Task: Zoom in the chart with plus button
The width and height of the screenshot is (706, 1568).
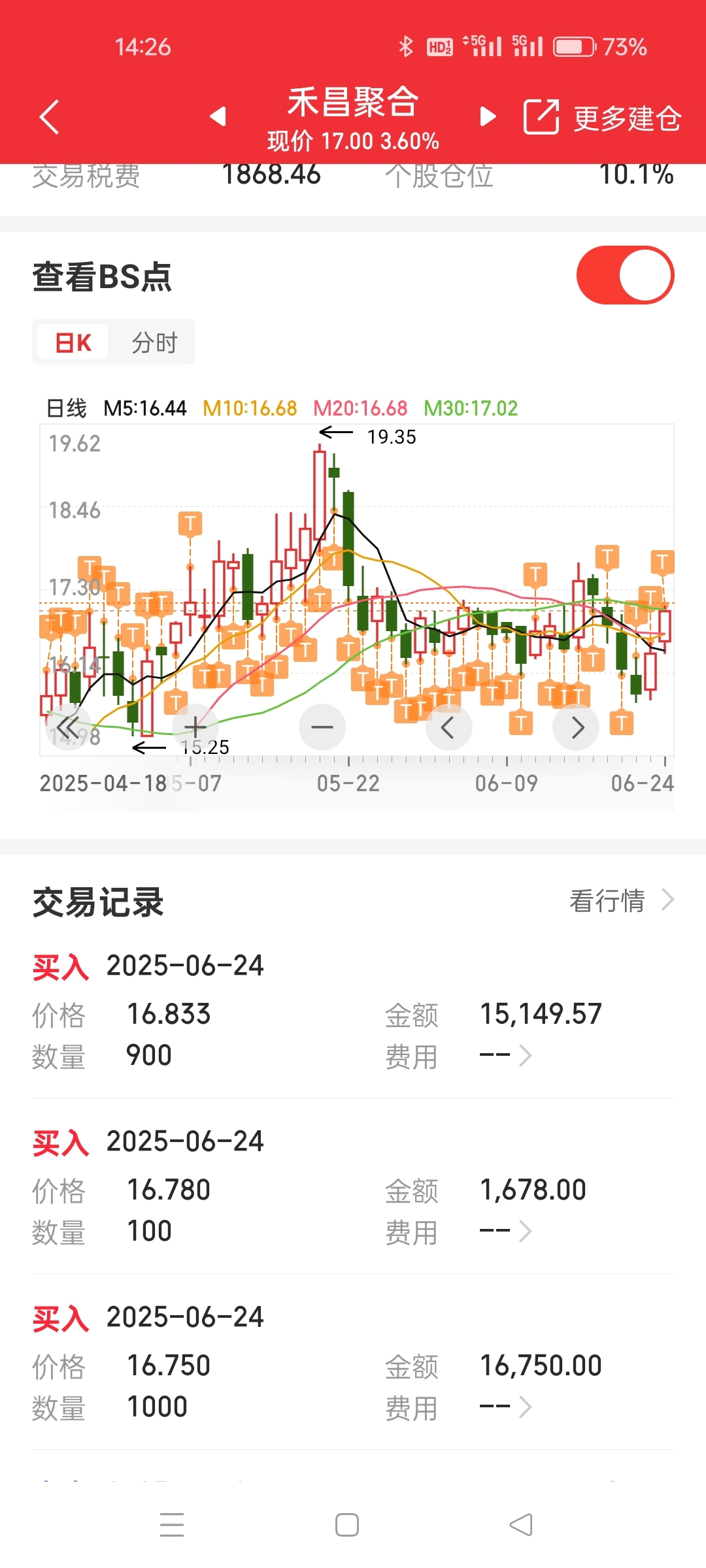Action: click(x=195, y=727)
